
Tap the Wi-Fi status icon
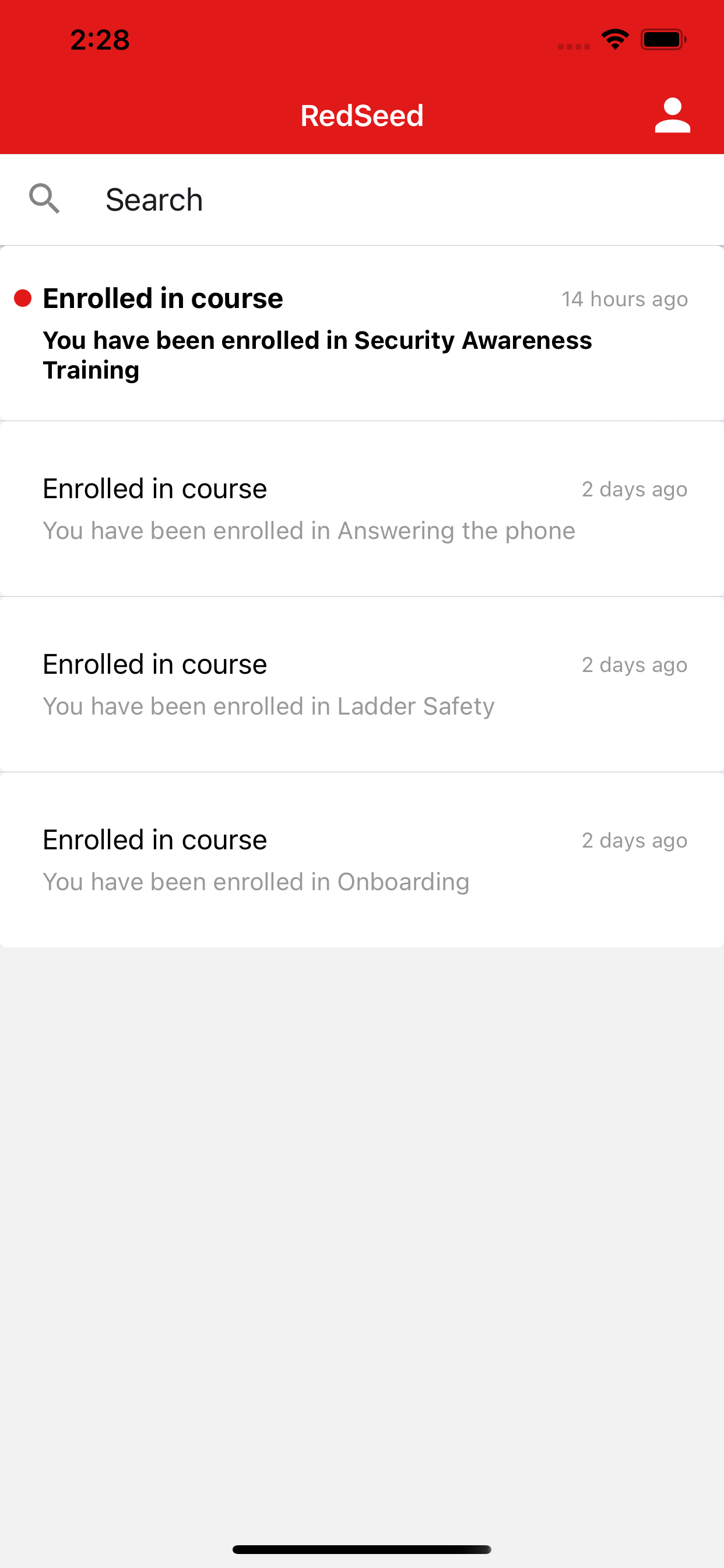pyautogui.click(x=616, y=38)
